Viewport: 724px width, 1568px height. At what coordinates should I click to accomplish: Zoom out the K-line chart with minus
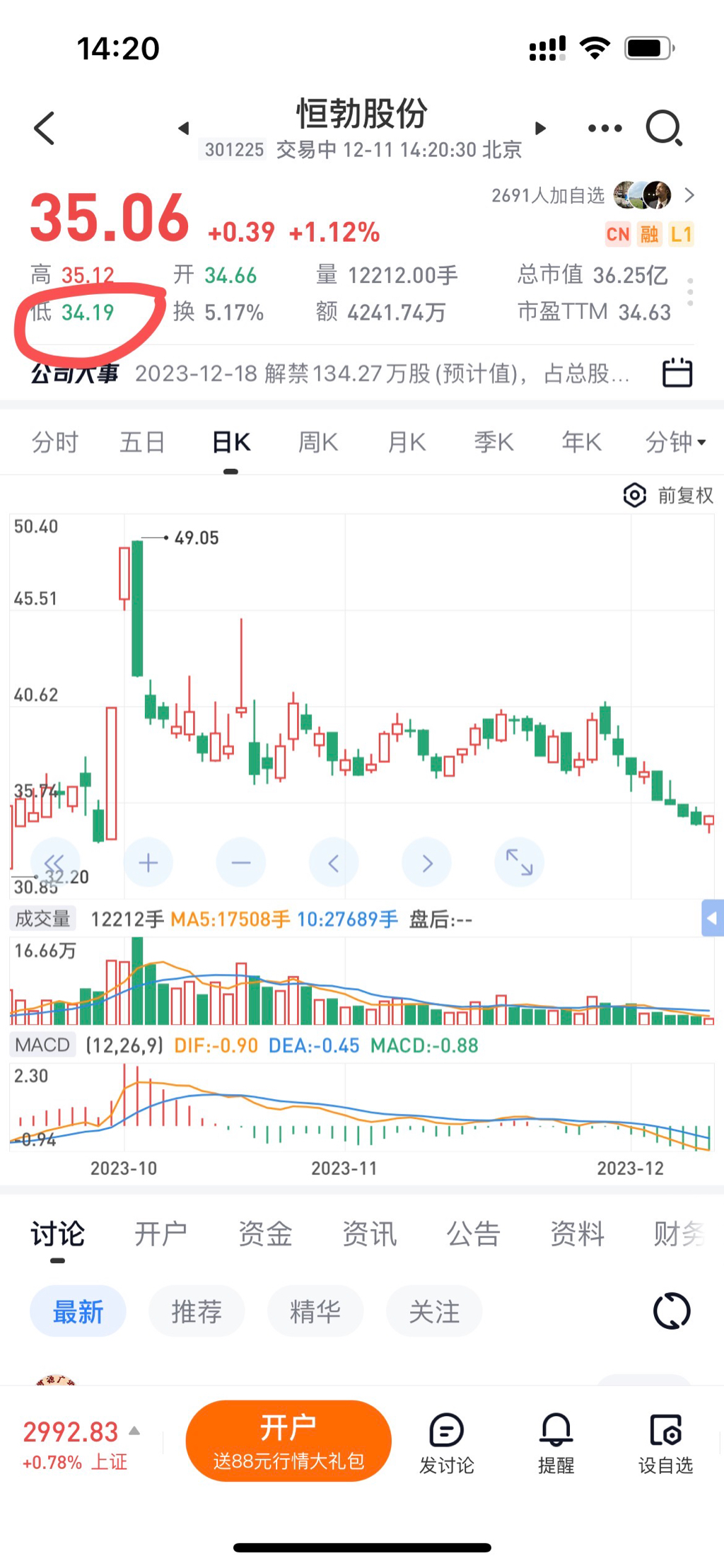[241, 863]
